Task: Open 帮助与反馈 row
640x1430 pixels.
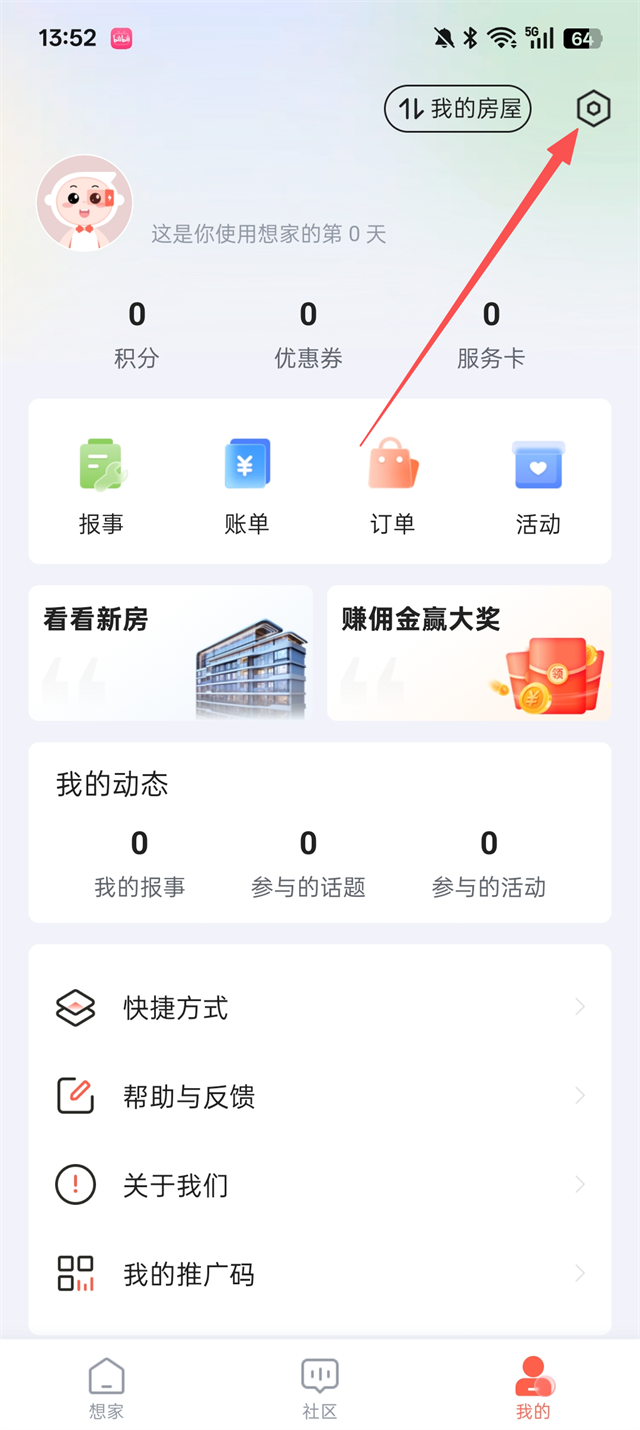Action: click(x=319, y=1097)
